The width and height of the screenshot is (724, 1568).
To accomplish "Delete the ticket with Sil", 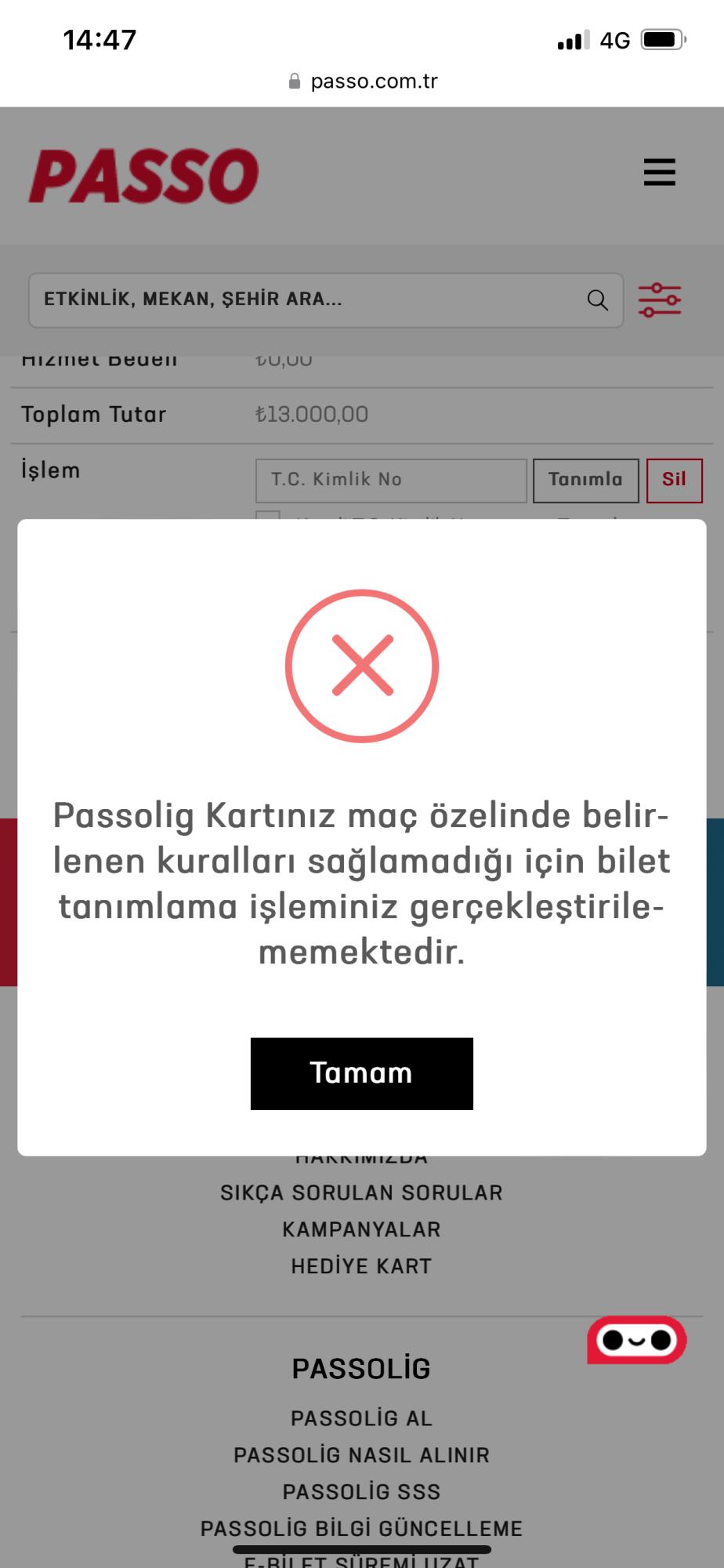I will 674,480.
